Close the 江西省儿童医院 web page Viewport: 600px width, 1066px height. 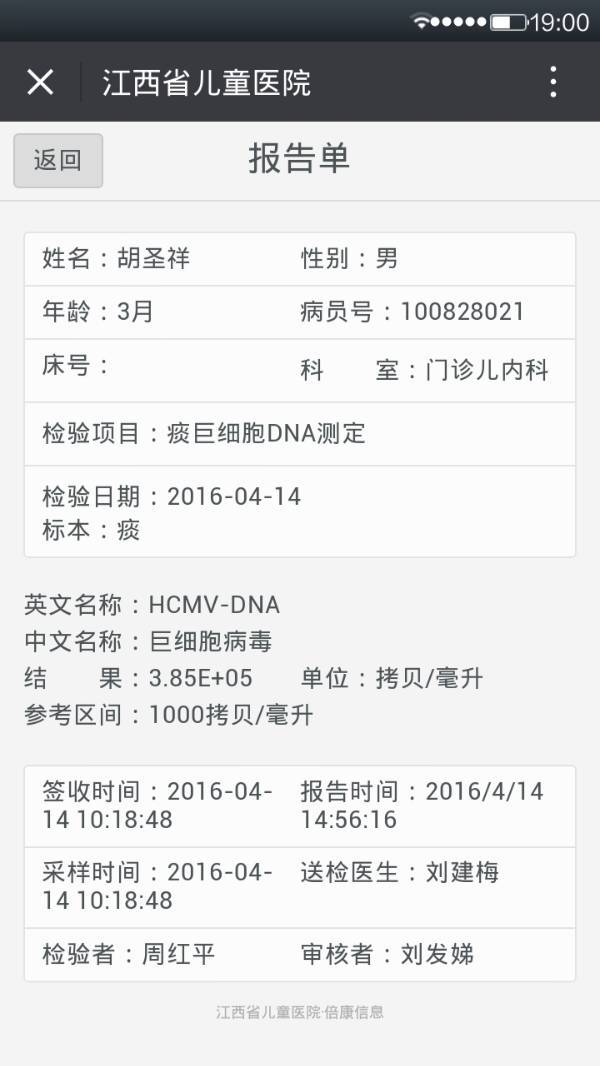pos(40,82)
